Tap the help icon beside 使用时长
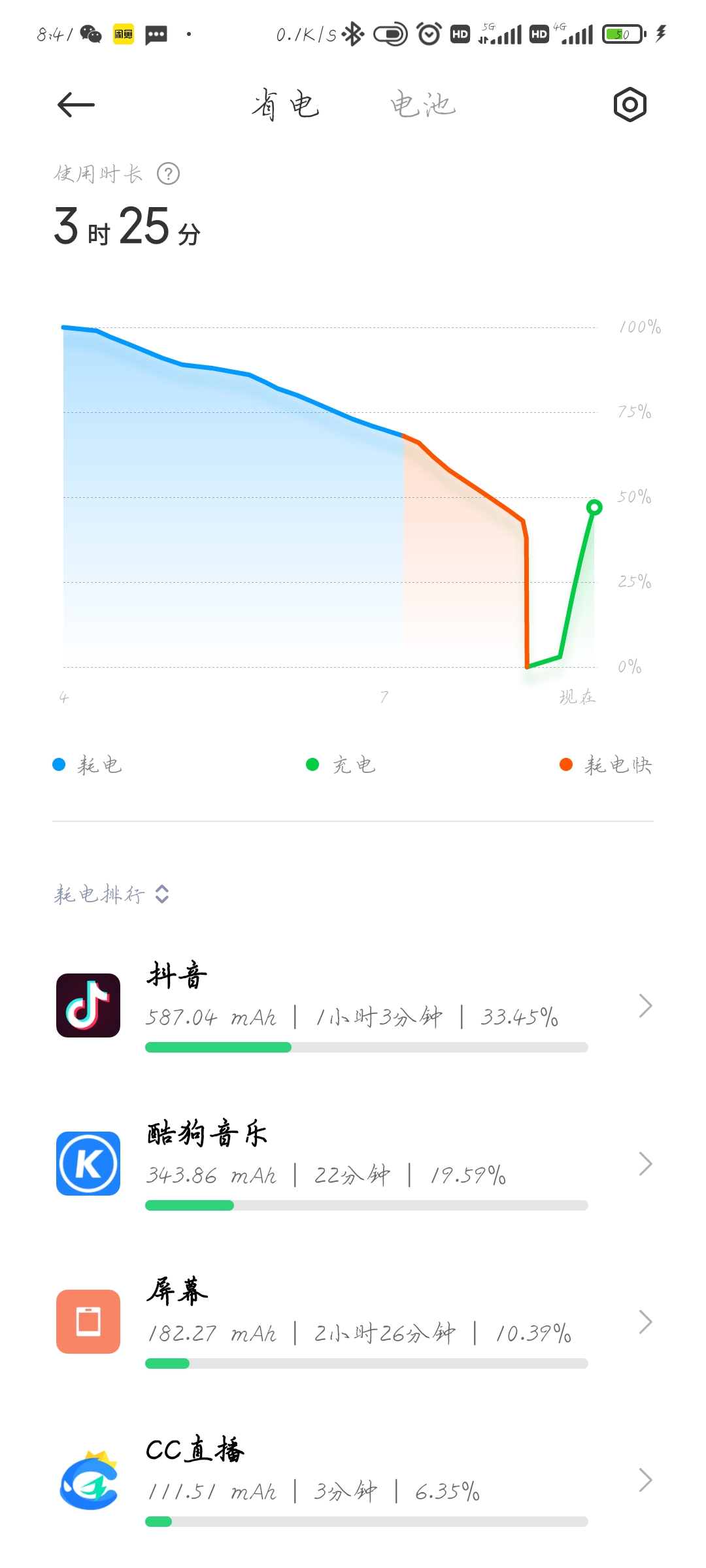Viewport: 706px width, 1568px height. tap(169, 174)
